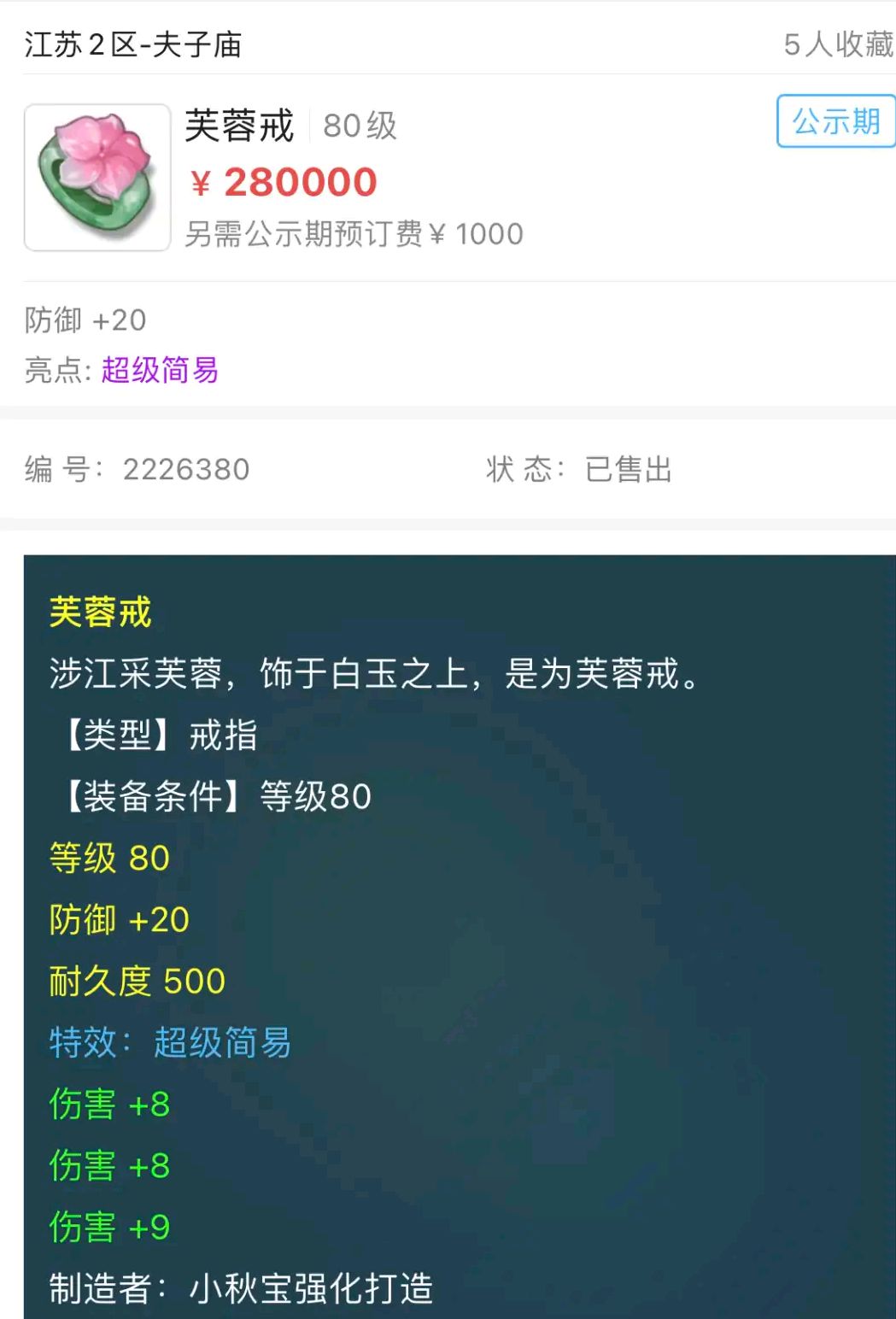Click the item number 2226380
This screenshot has height=1319, width=896.
coord(184,469)
